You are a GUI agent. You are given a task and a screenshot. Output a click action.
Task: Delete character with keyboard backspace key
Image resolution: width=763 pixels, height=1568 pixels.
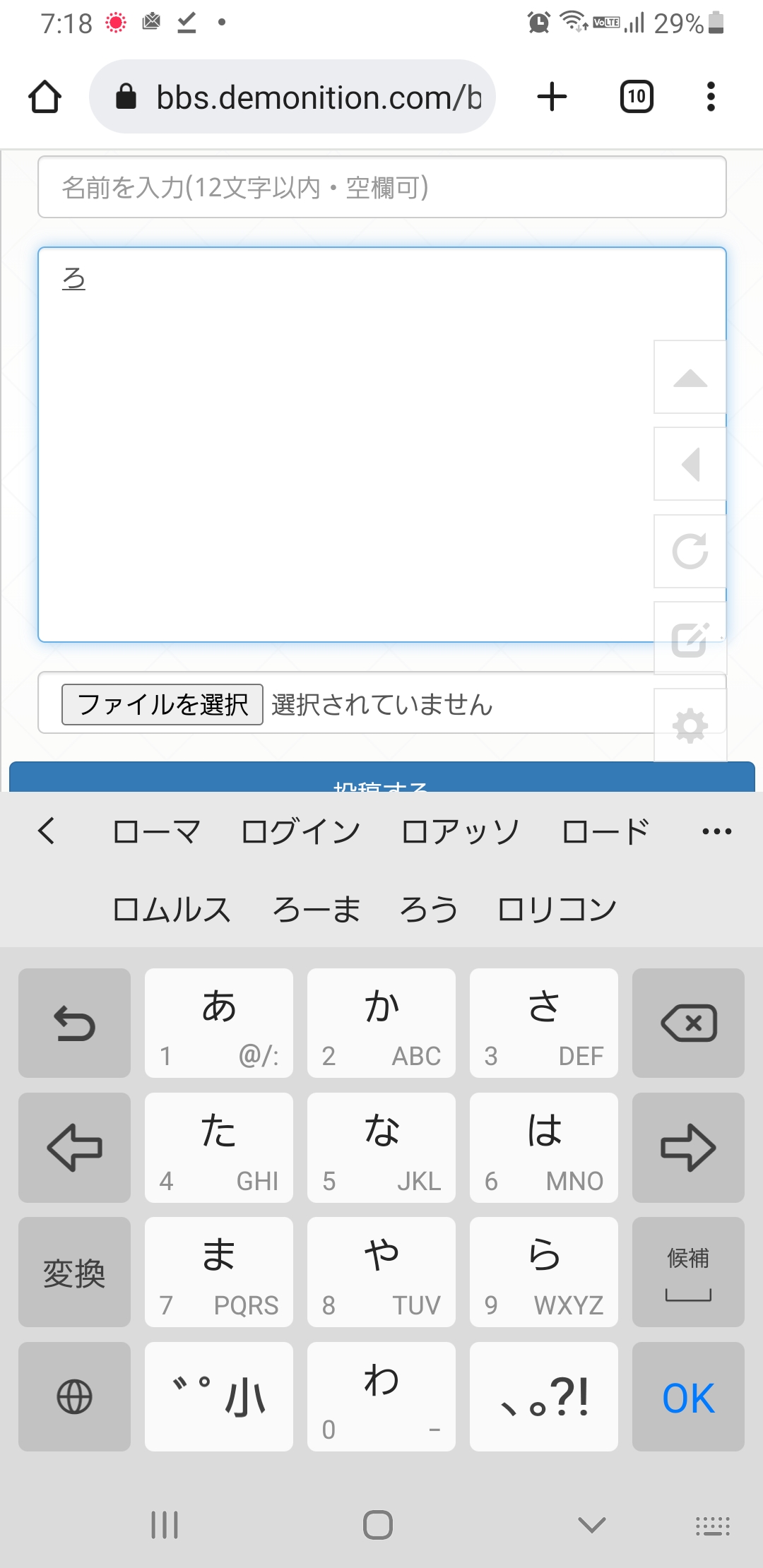tap(688, 1023)
